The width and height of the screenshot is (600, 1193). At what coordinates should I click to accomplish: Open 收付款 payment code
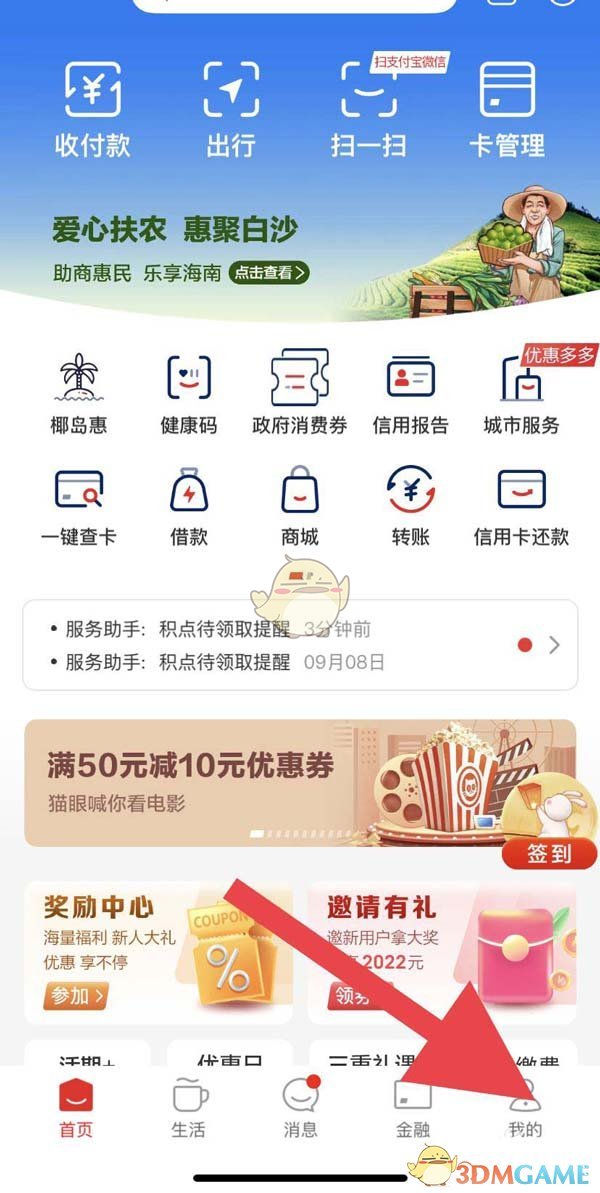tap(92, 108)
